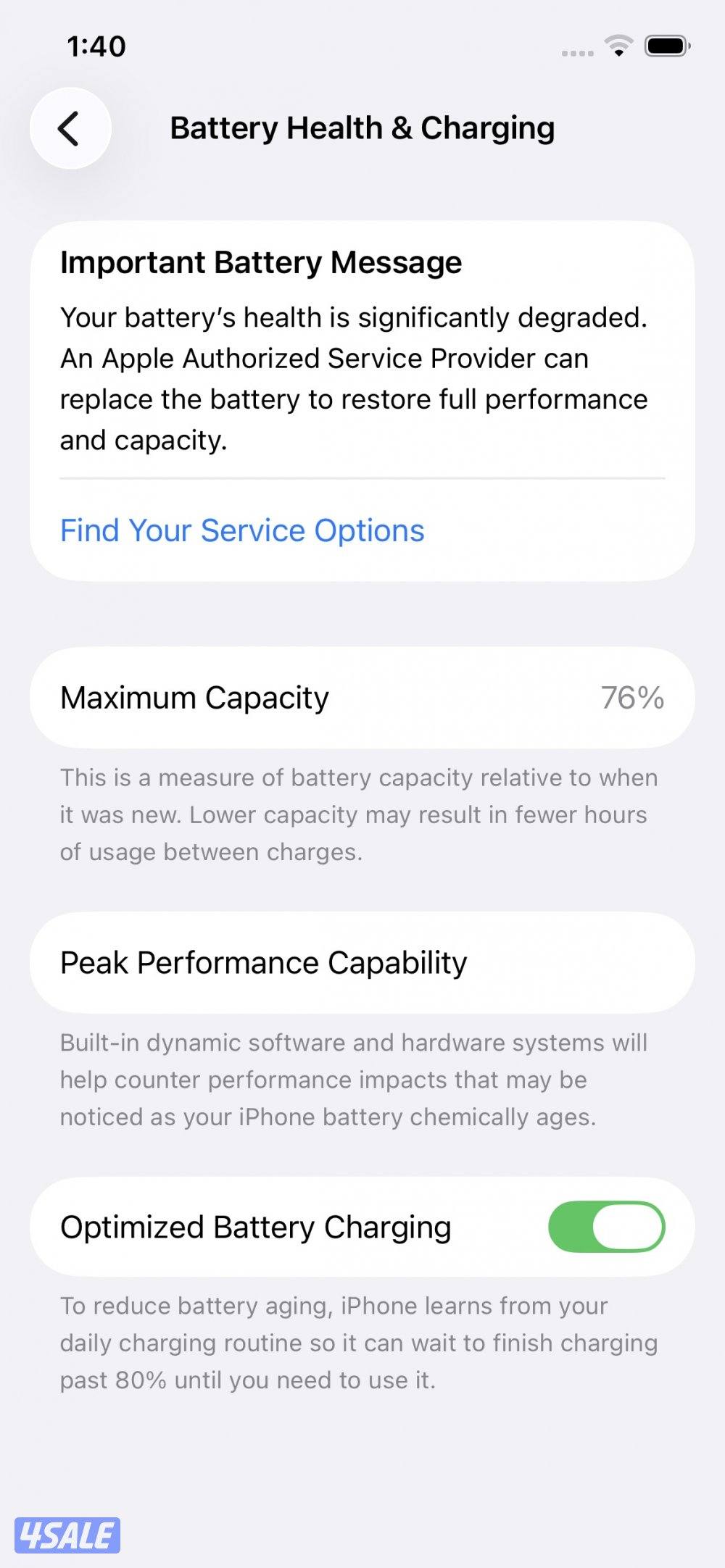Tap the Wi-Fi icon in the status bar
This screenshot has height=1568, width=725.
[x=617, y=45]
